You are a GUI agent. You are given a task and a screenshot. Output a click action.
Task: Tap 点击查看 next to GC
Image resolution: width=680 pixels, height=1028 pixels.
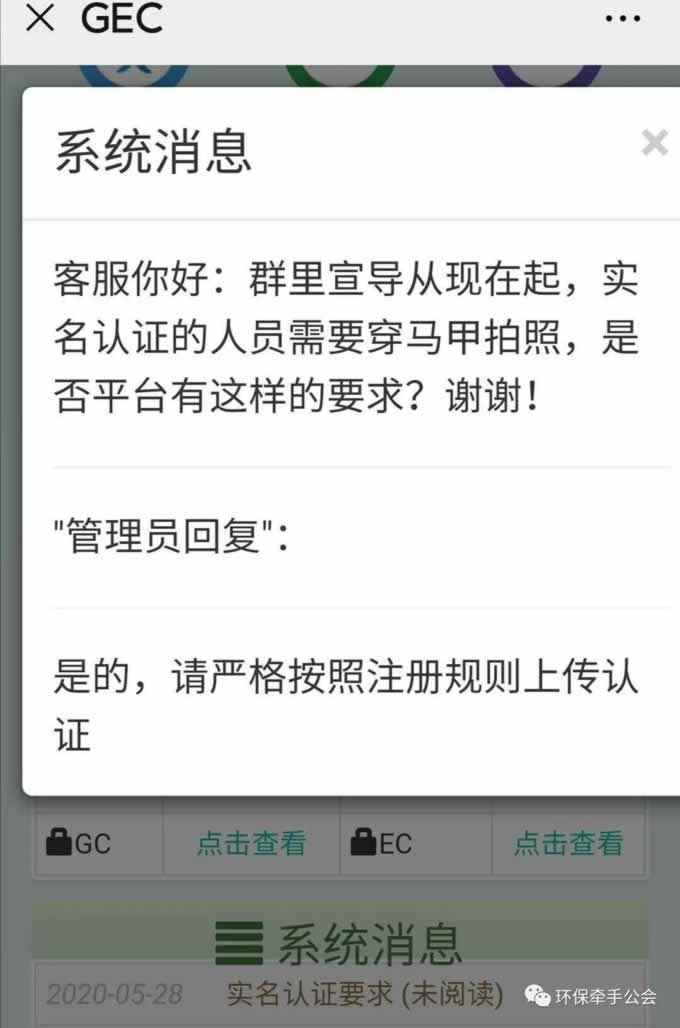point(251,843)
